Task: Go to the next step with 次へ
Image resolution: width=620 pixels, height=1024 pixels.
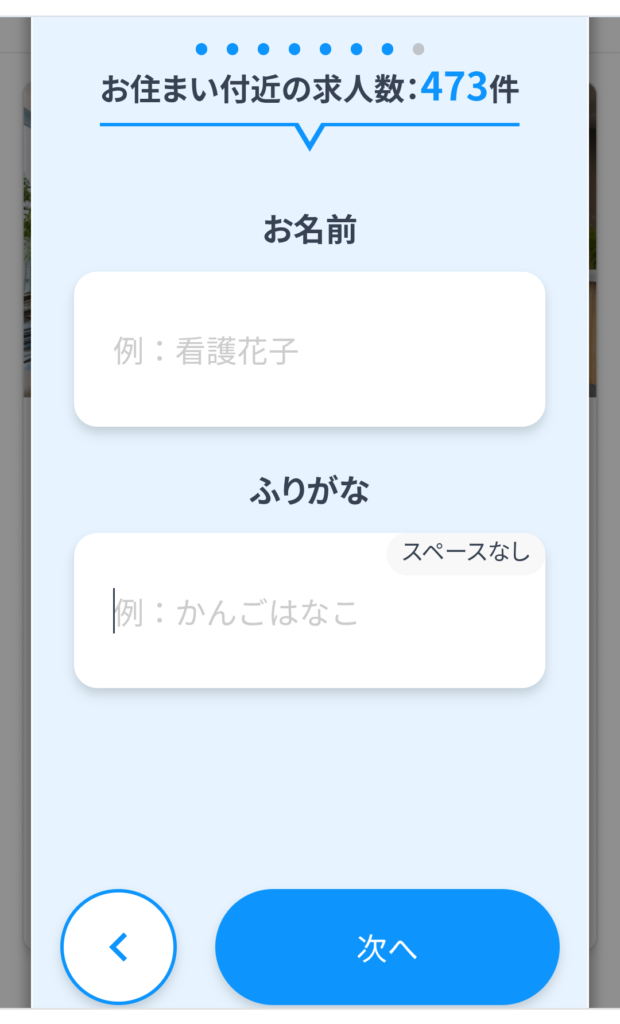Action: click(387, 947)
